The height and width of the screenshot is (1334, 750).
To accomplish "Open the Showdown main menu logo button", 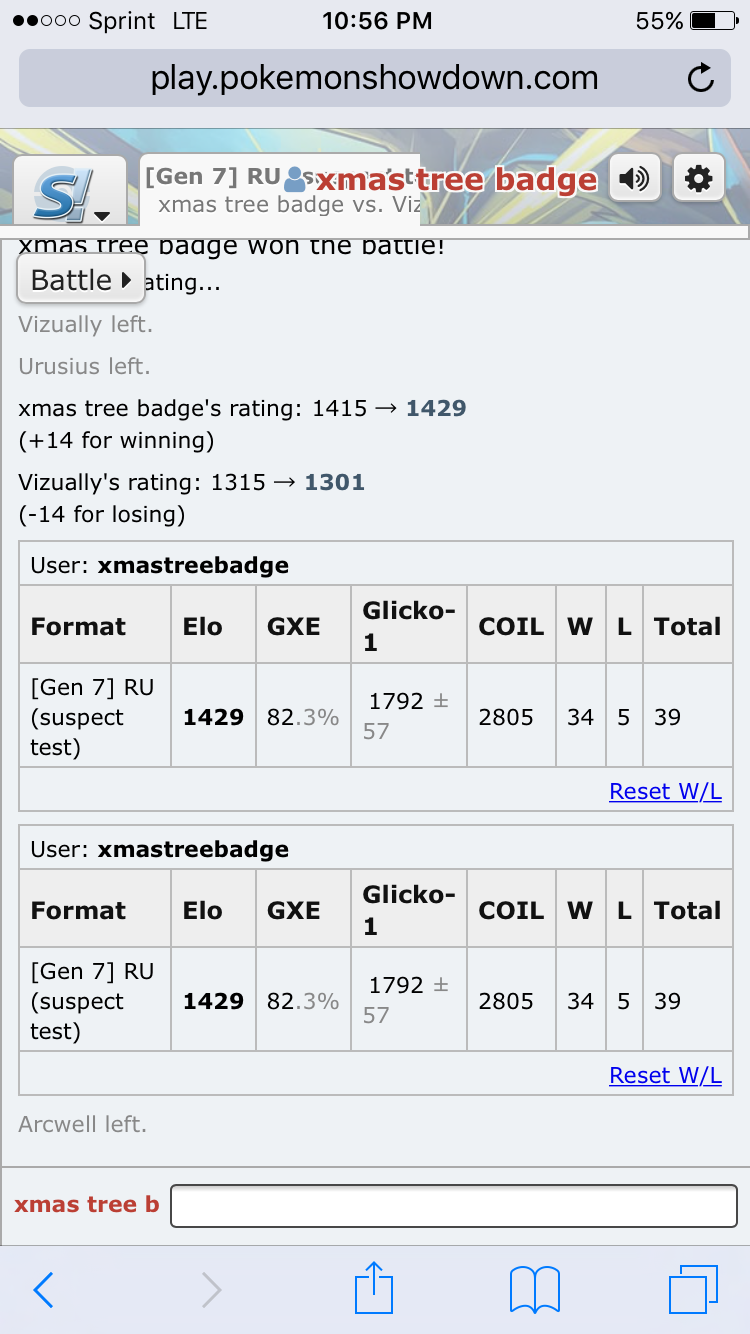I will click(x=69, y=191).
